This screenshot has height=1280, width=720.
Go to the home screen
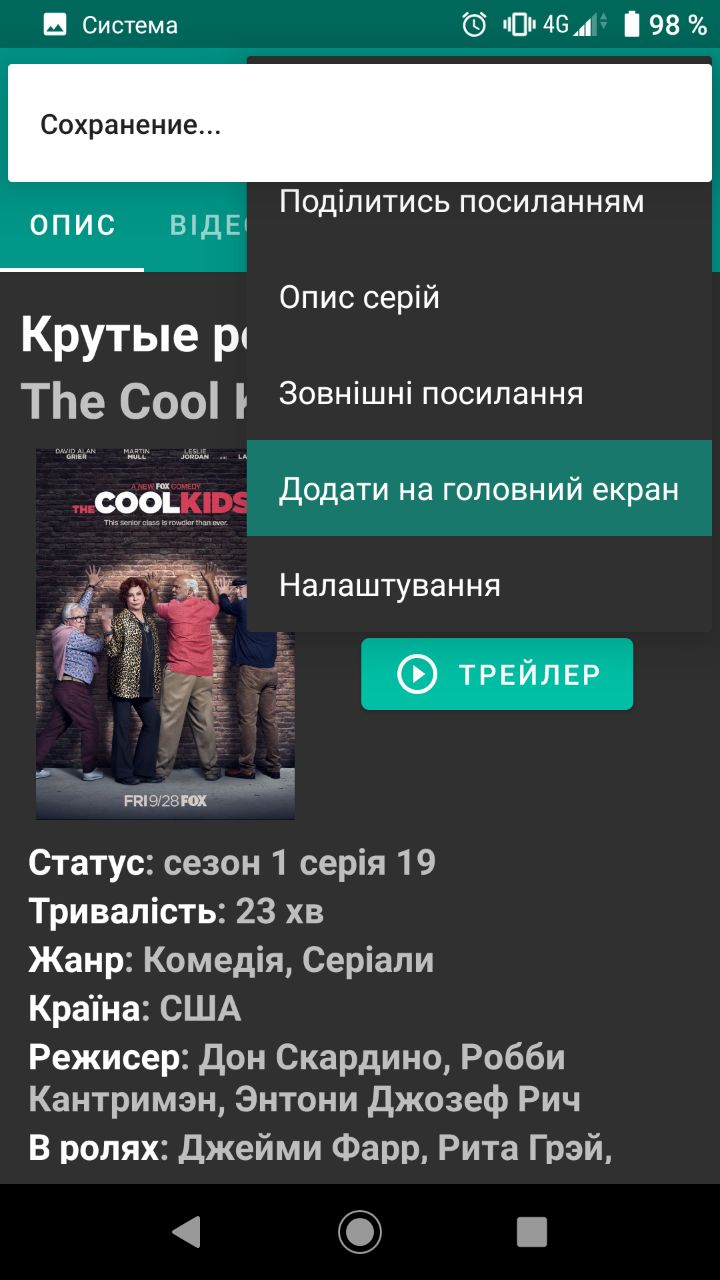coord(360,1232)
